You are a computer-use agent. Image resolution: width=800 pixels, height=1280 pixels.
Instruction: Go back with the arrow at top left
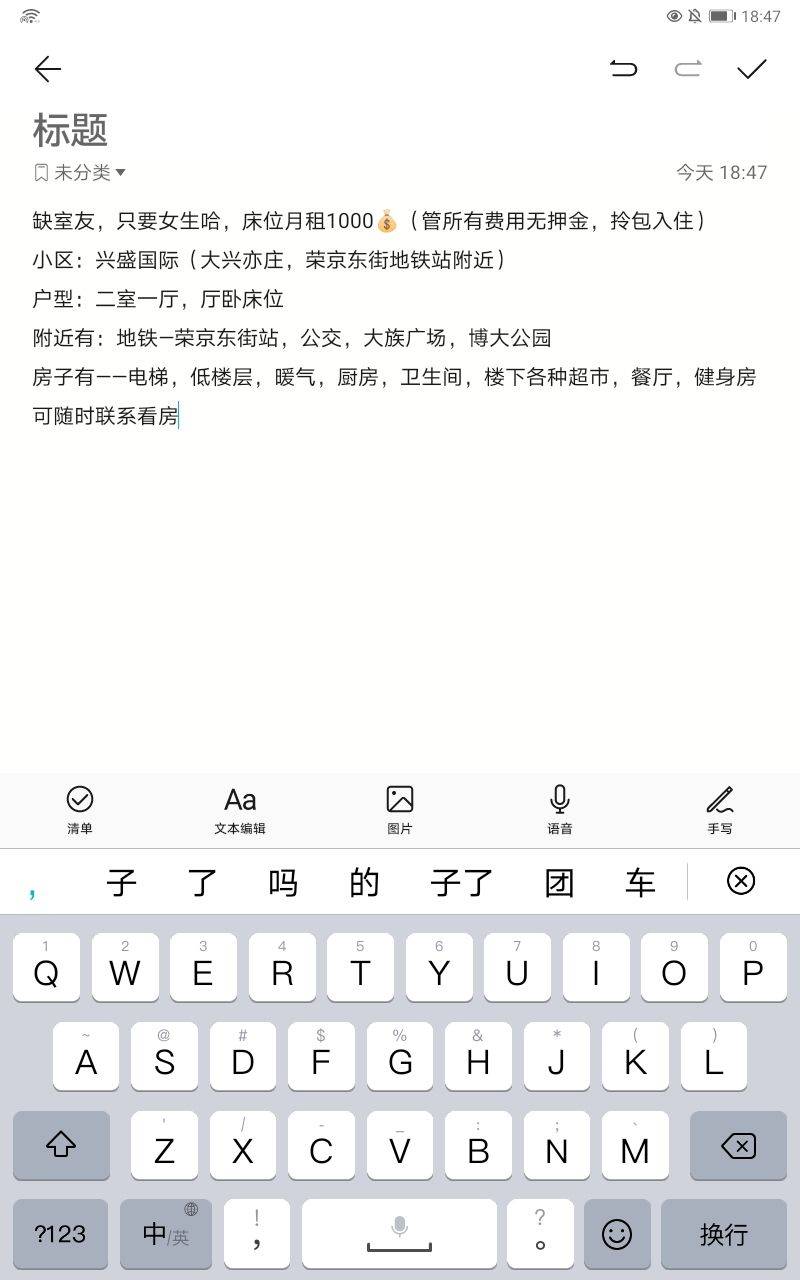click(45, 69)
